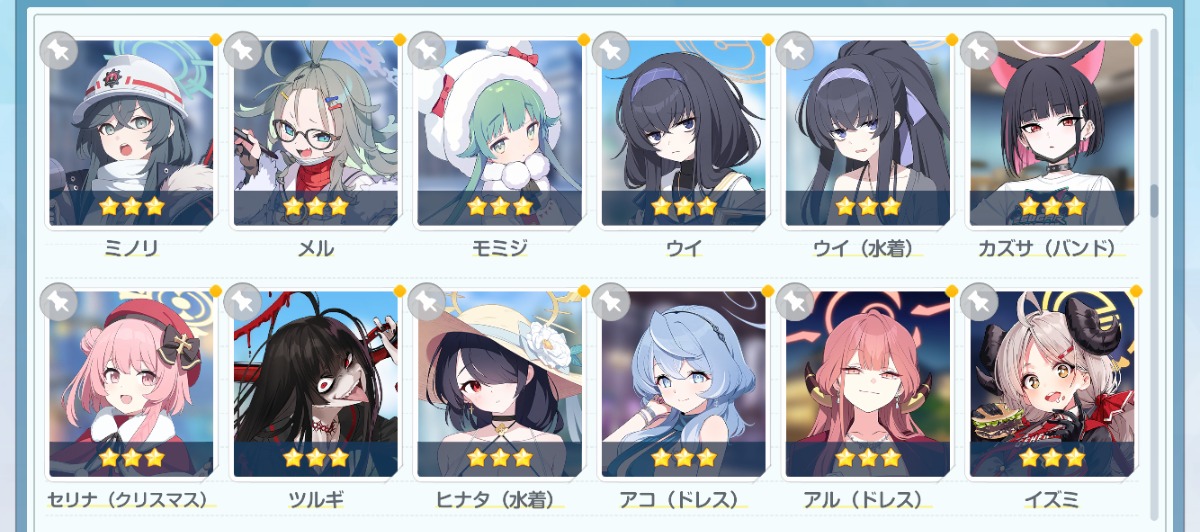The width and height of the screenshot is (1200, 532).
Task: Tap the pin icon on ツルギ
Action: click(243, 301)
